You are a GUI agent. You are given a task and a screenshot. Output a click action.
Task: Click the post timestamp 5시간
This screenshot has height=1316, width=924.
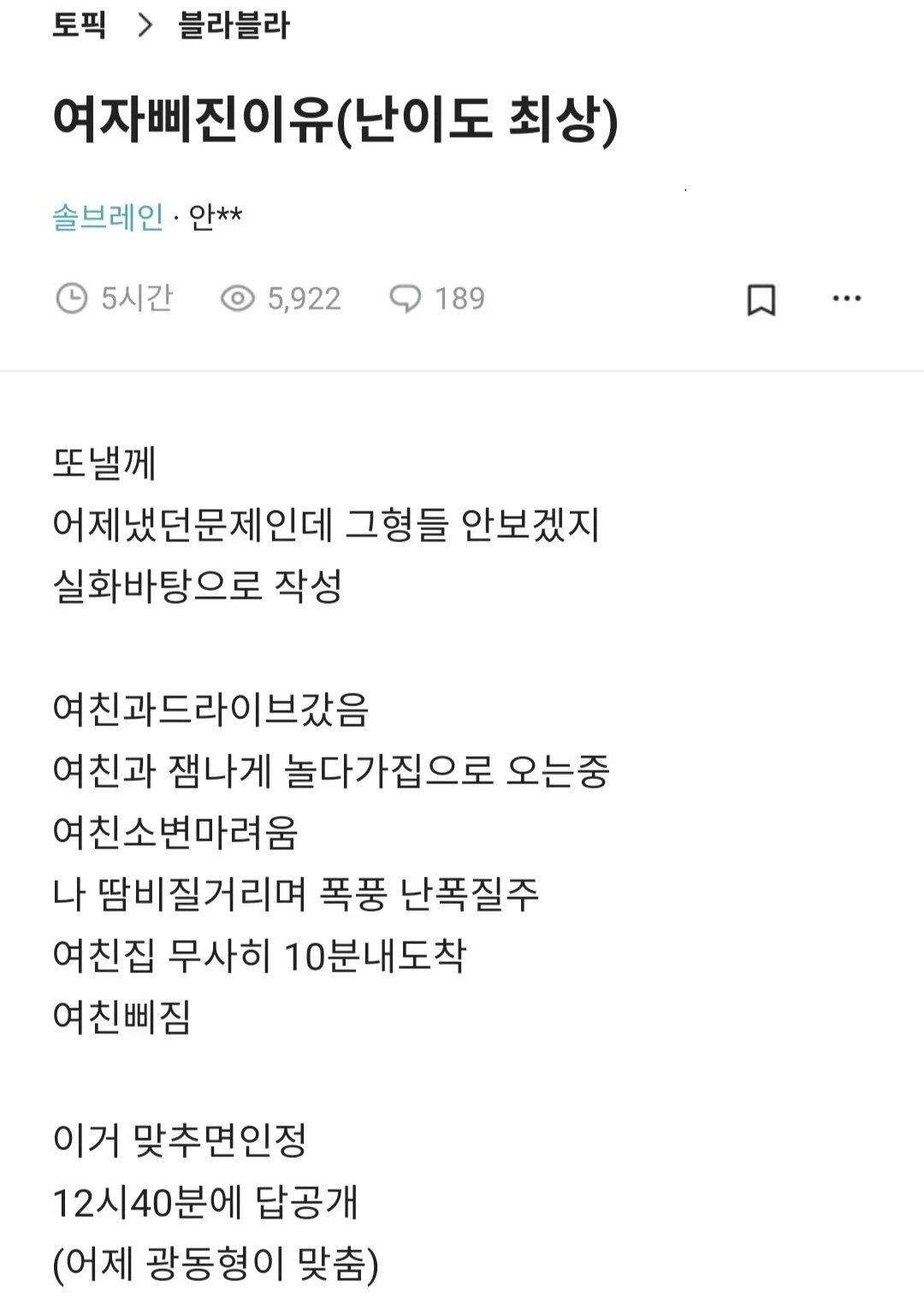pos(139,299)
